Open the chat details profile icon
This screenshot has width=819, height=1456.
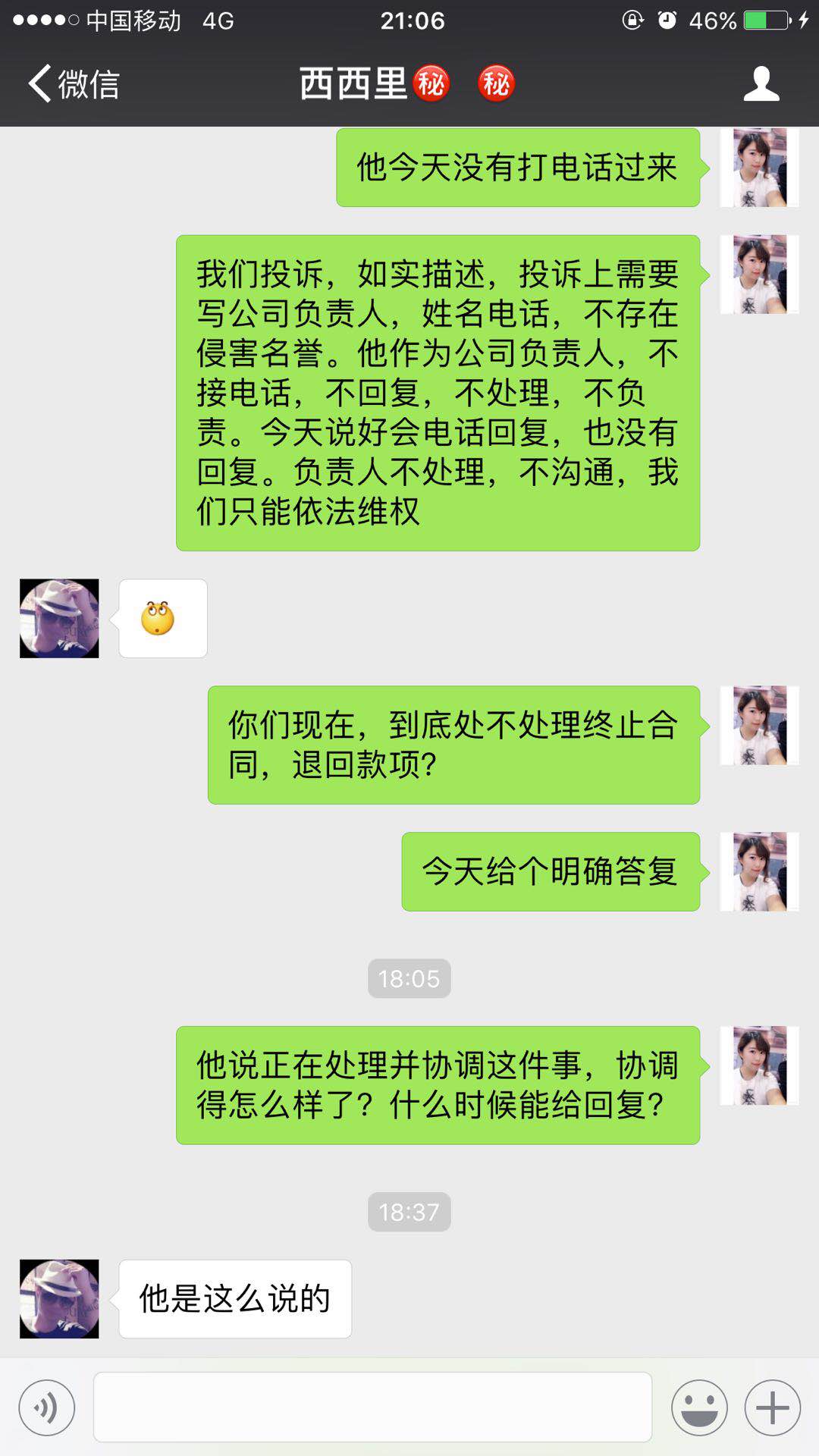tap(761, 83)
